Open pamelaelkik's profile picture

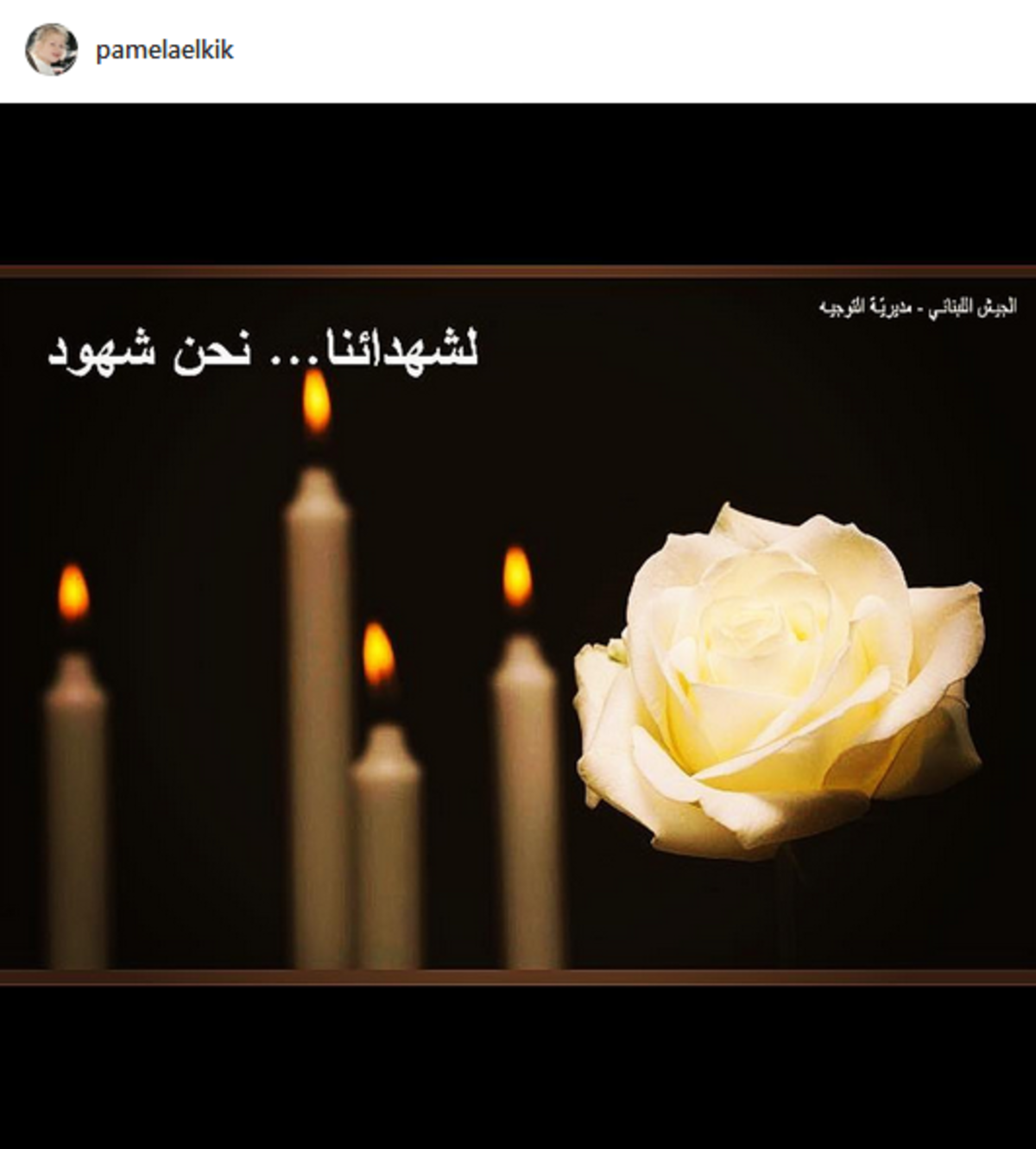click(52, 50)
